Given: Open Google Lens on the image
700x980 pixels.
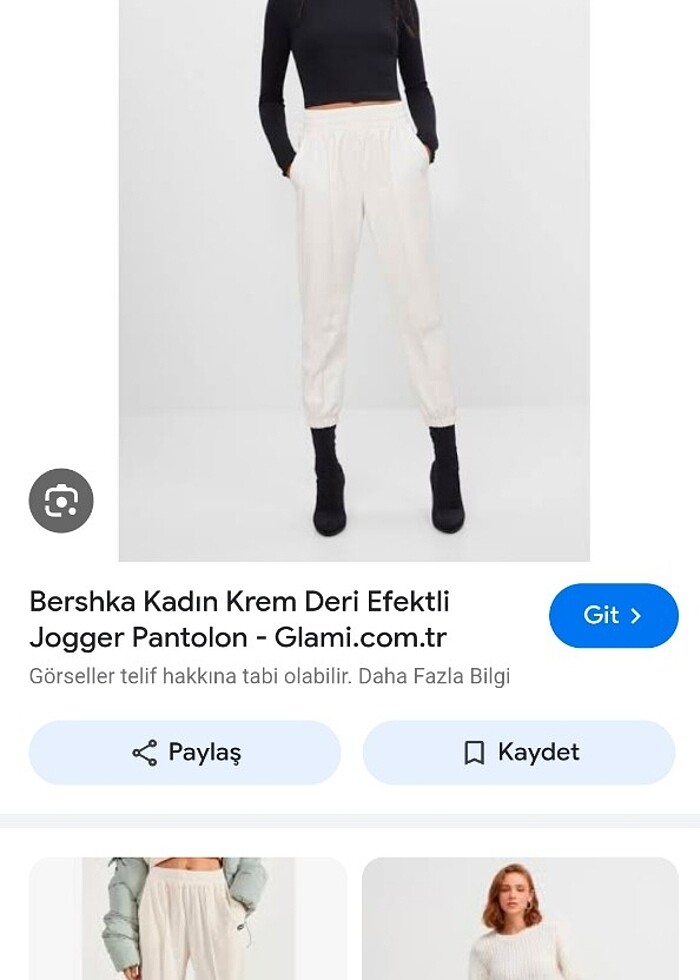Looking at the screenshot, I should pos(61,500).
